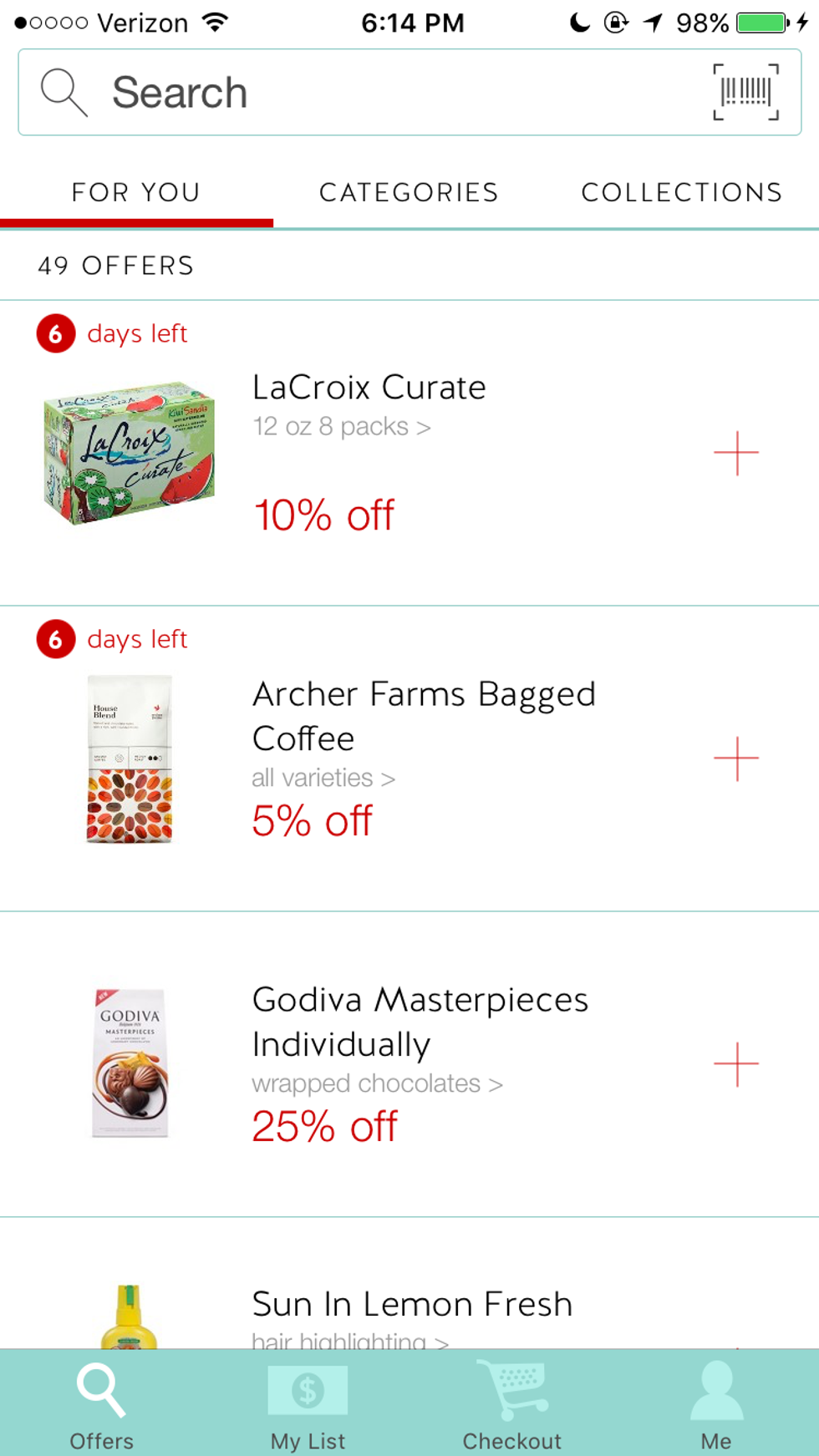The image size is (819, 1456).
Task: Open the barcode scanner
Action: (745, 92)
